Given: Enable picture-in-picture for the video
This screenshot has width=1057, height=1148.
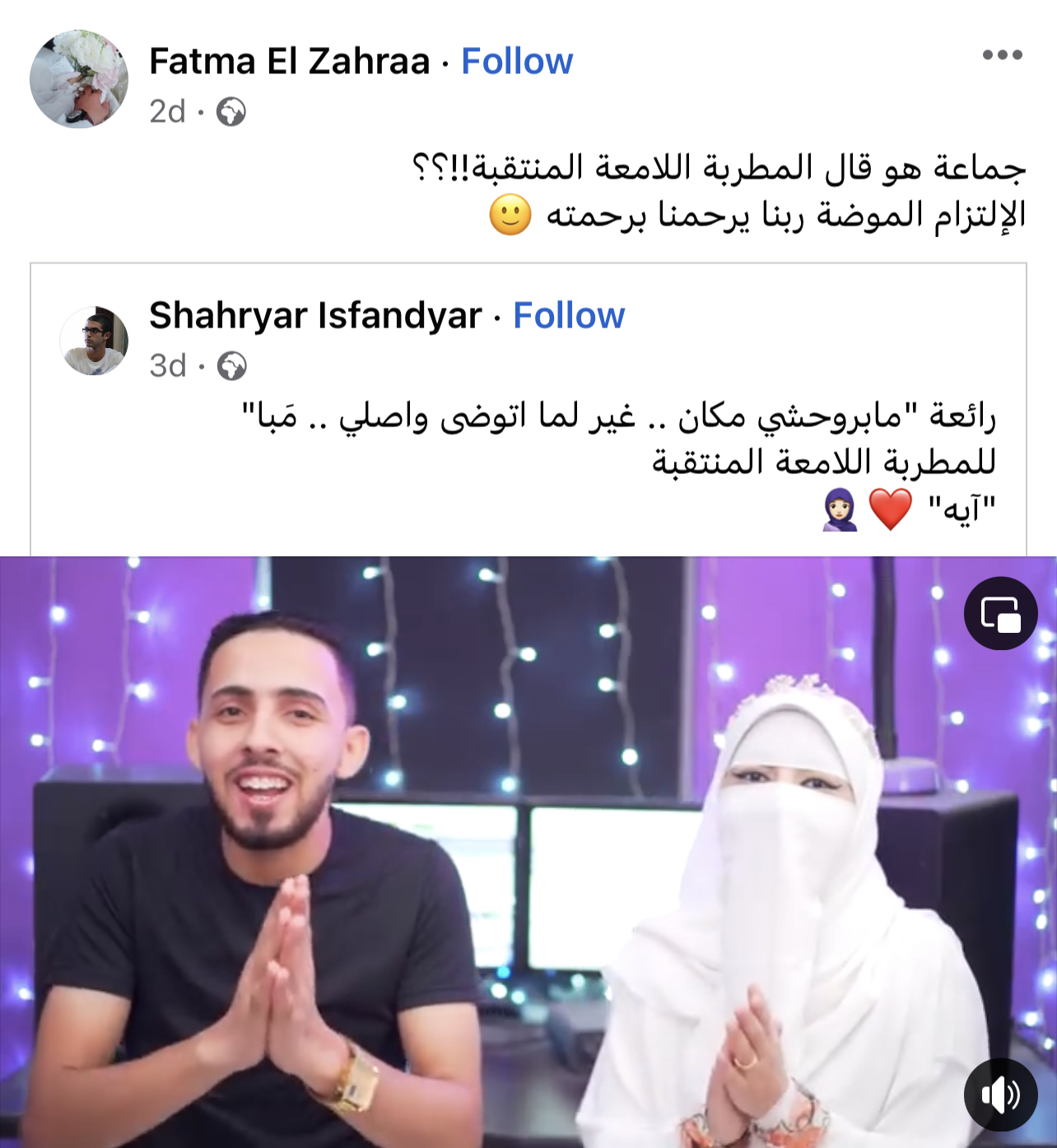Looking at the screenshot, I should [1000, 614].
